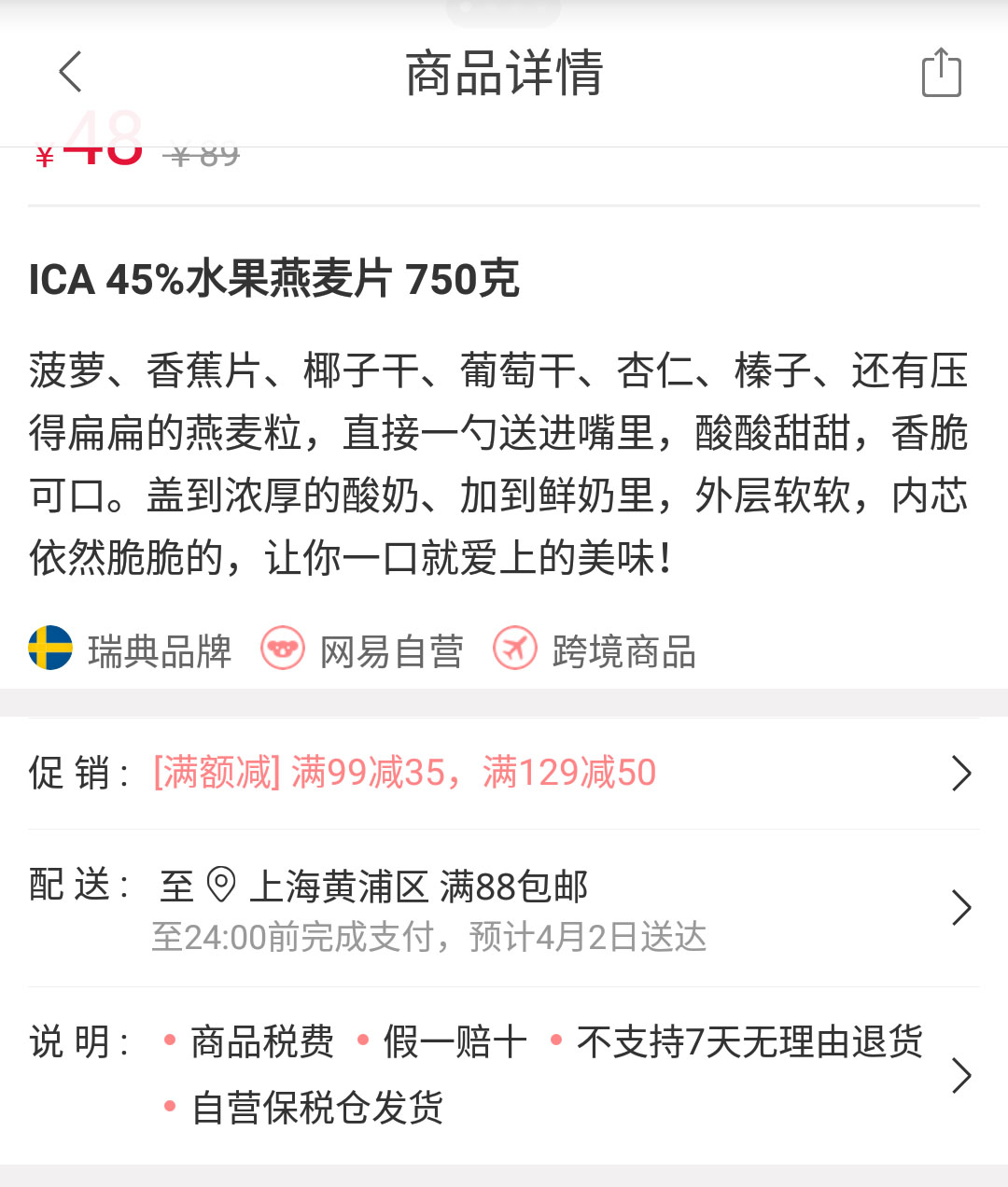Open the 配送 delivery address row
This screenshot has height=1187, width=1008.
(x=504, y=908)
